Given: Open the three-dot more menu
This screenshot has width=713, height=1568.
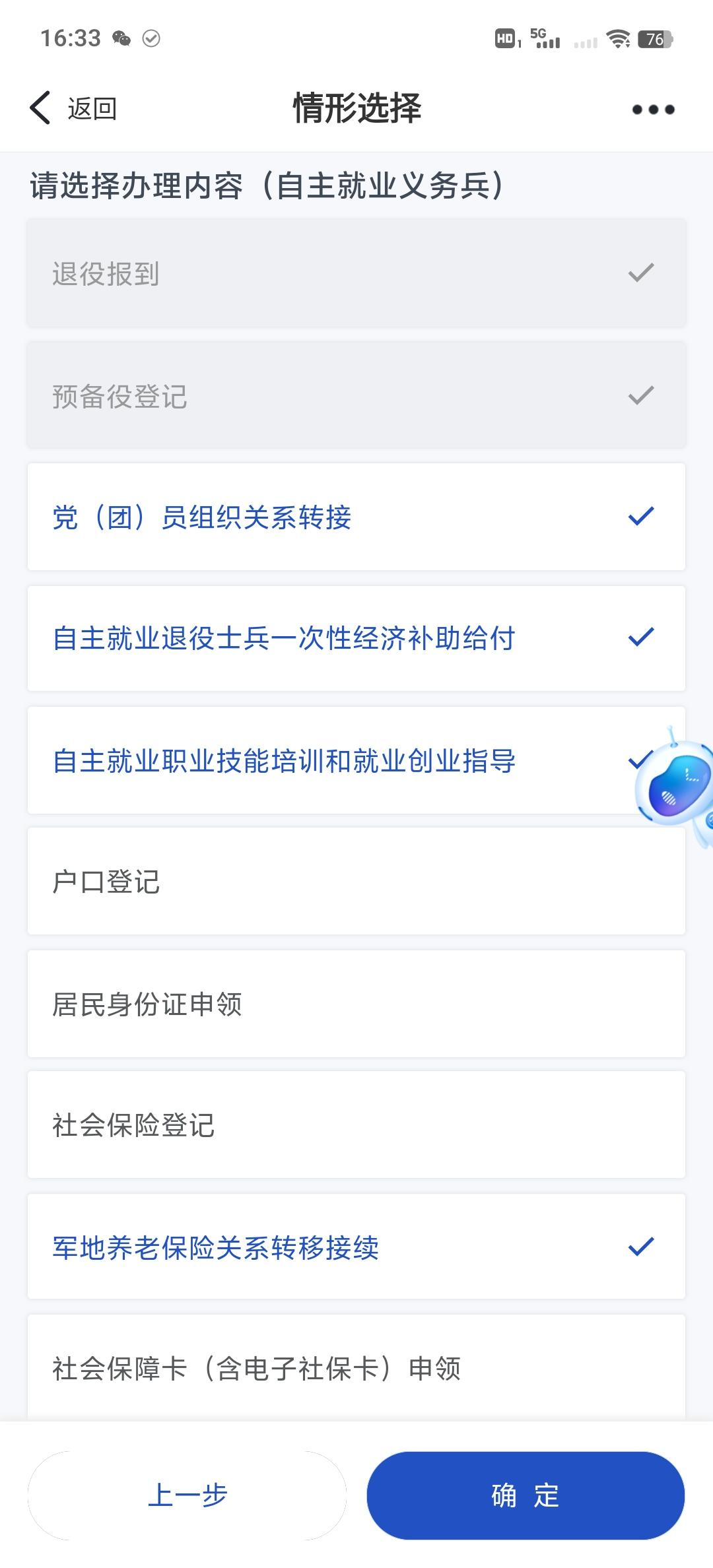Looking at the screenshot, I should tap(653, 110).
